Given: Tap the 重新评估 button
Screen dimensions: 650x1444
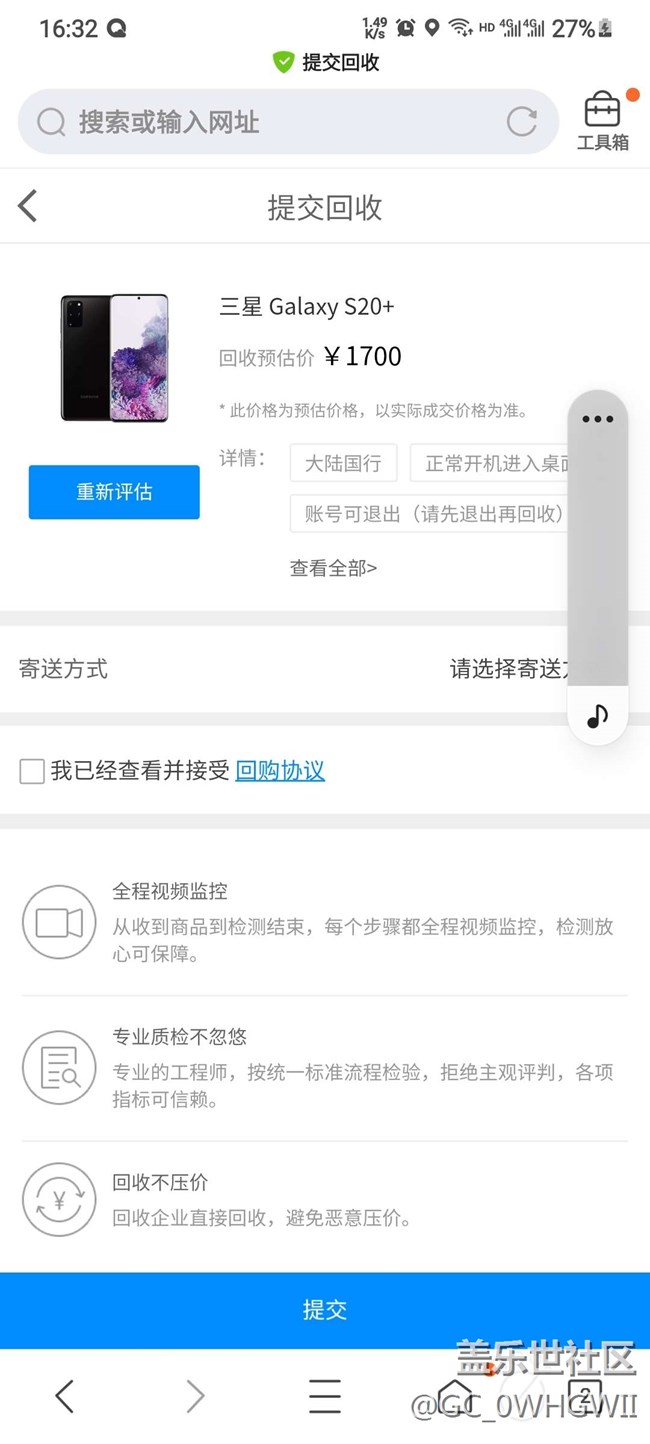Looking at the screenshot, I should pos(114,492).
